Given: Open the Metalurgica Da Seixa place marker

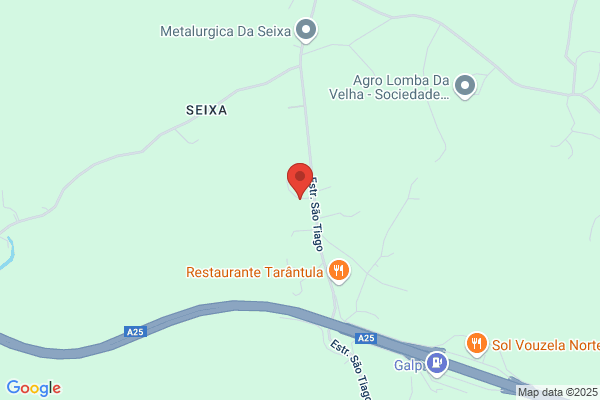Looking at the screenshot, I should click(x=306, y=30).
